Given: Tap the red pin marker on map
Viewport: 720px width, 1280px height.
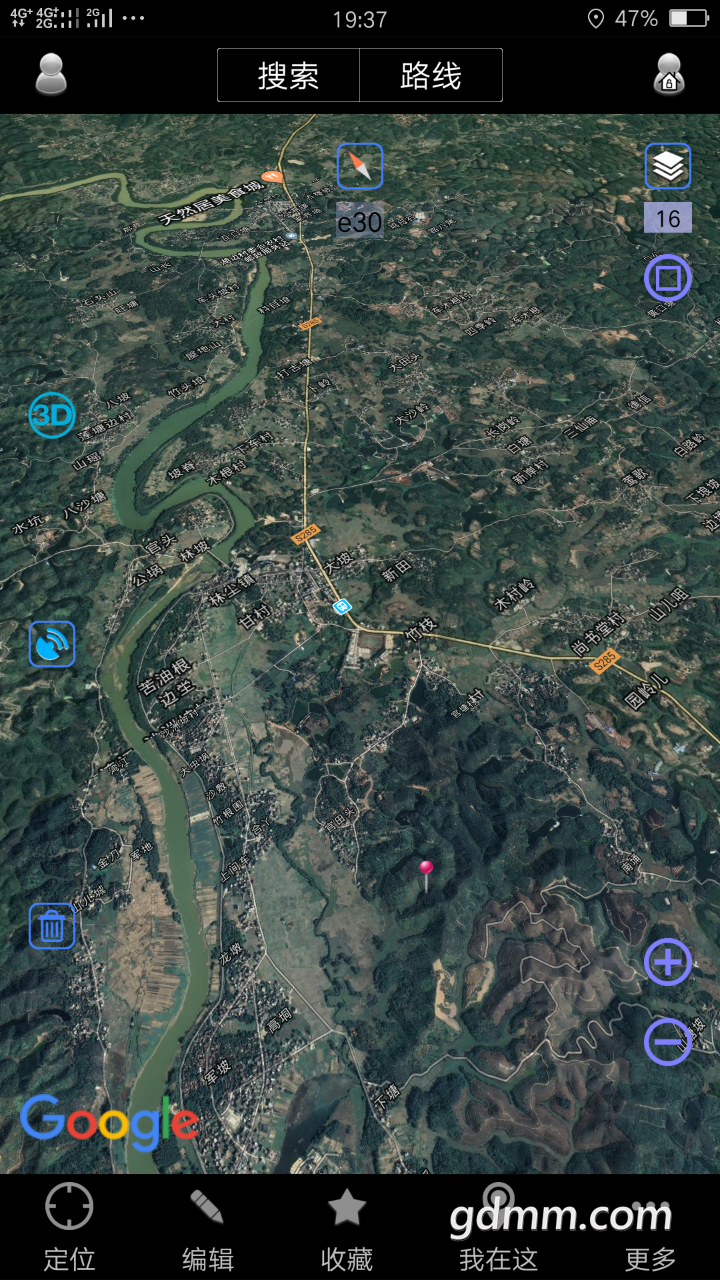Looking at the screenshot, I should (426, 870).
